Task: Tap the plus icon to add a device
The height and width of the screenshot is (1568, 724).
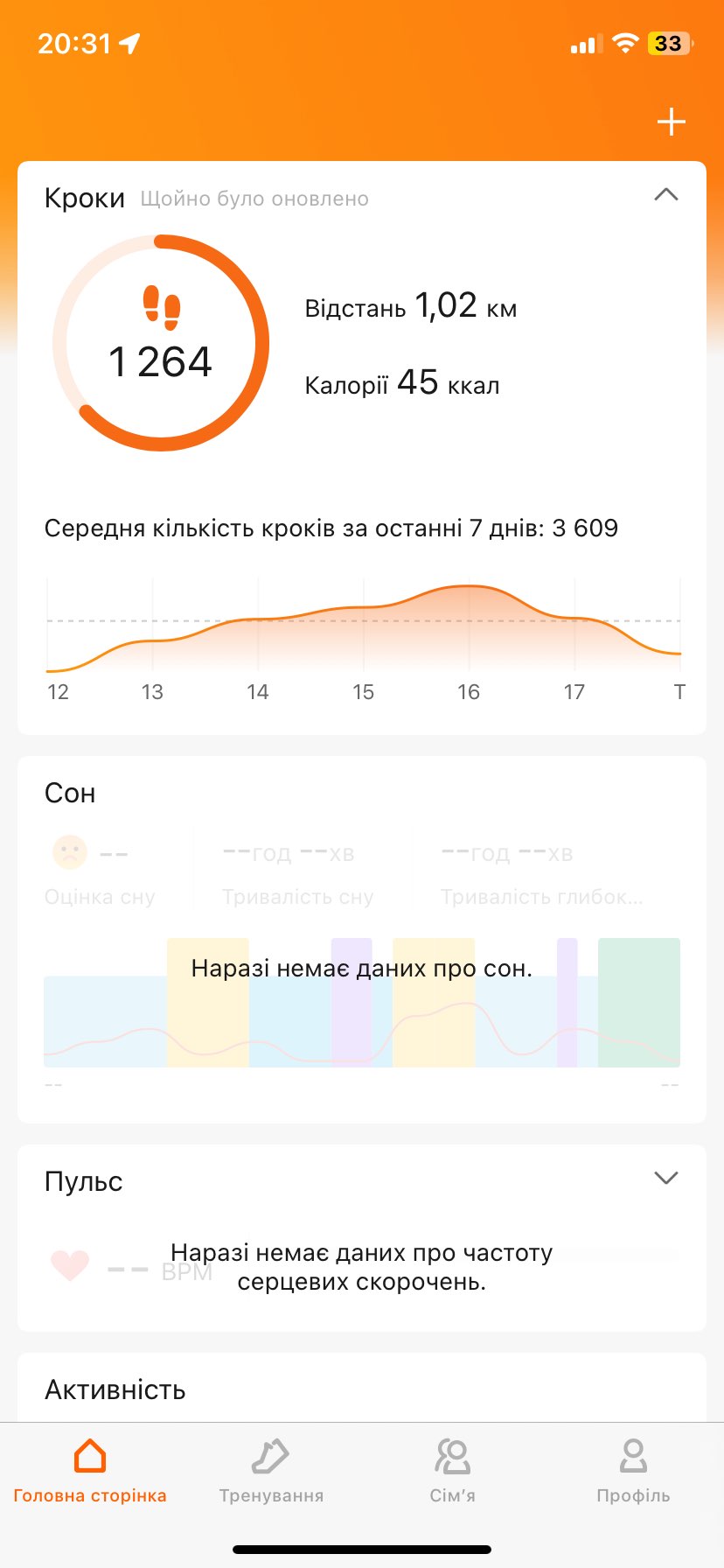Action: pyautogui.click(x=671, y=122)
